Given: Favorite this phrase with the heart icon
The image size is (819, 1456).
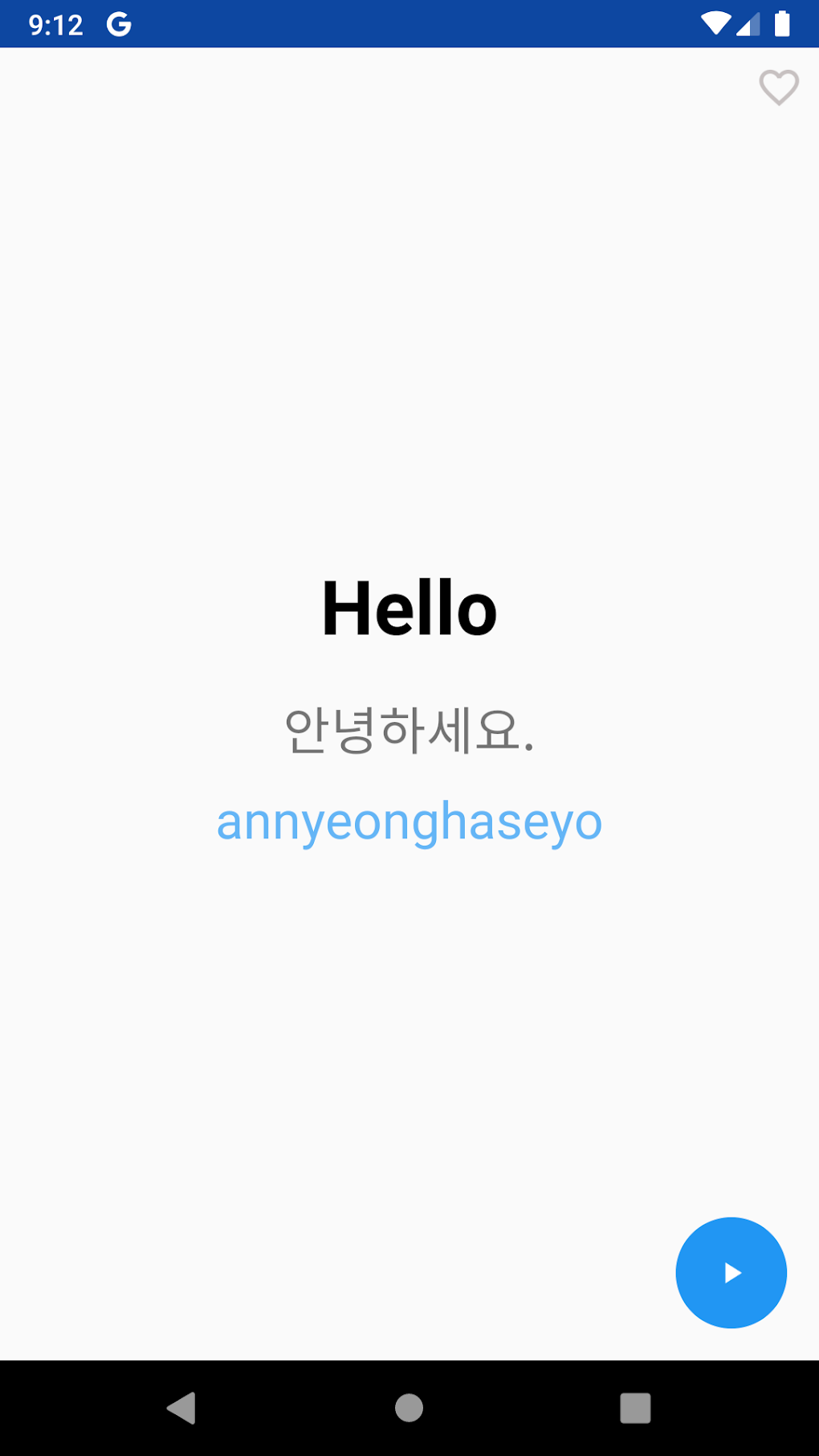Looking at the screenshot, I should click(x=779, y=88).
